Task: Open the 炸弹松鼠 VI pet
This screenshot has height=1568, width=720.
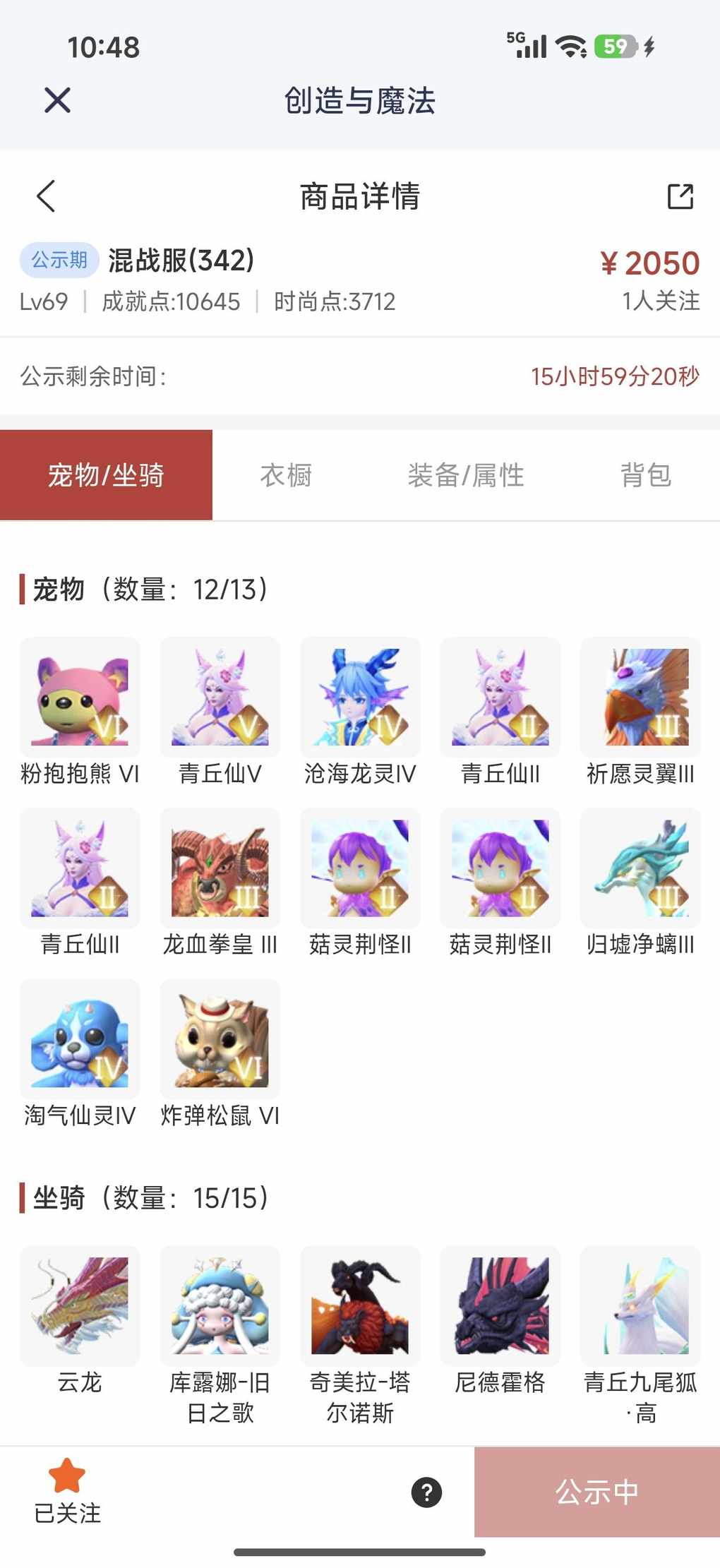Action: (220, 1039)
